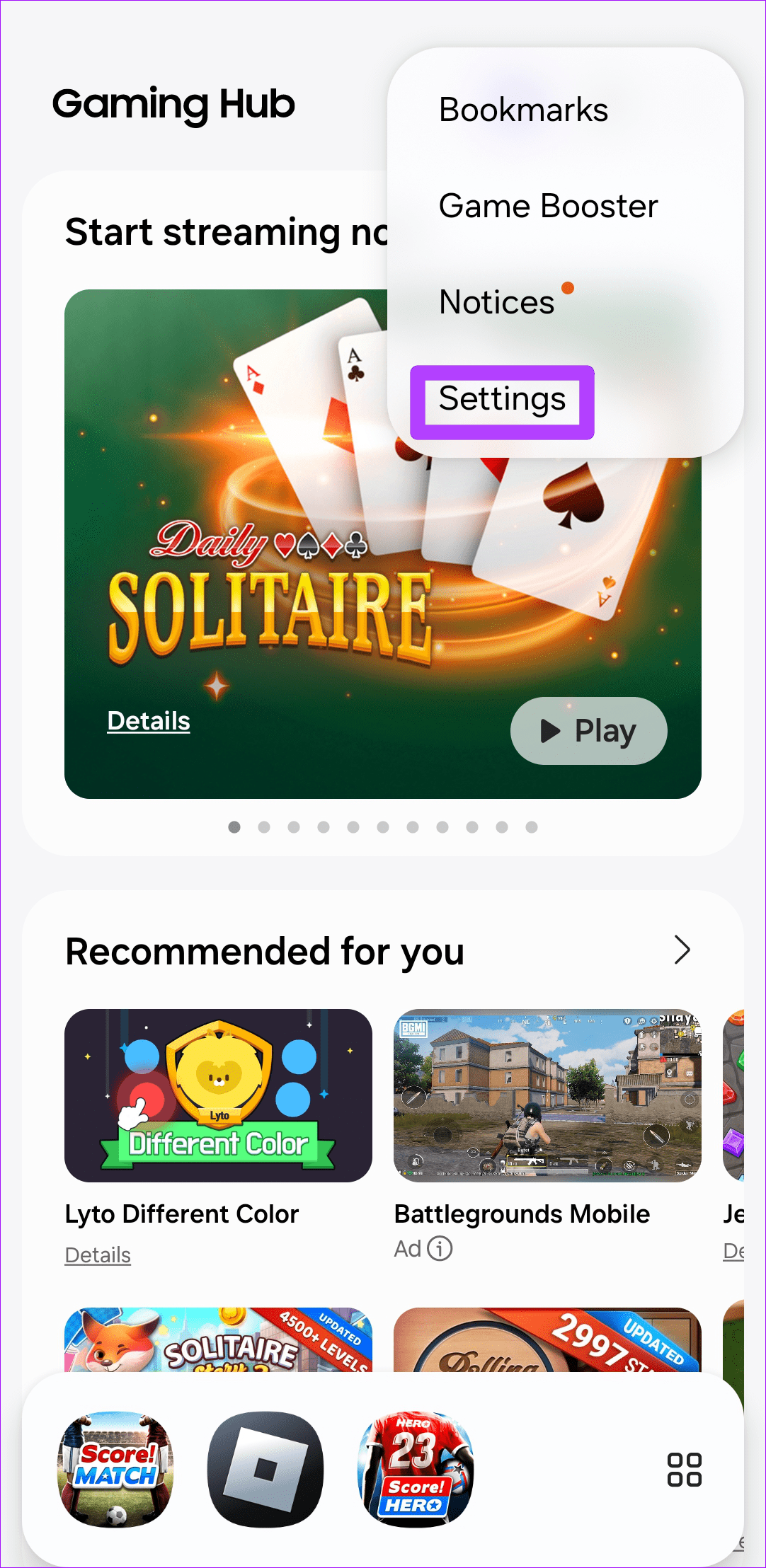Expand the Recommended for you section
The height and width of the screenshot is (1568, 766).
(x=682, y=950)
